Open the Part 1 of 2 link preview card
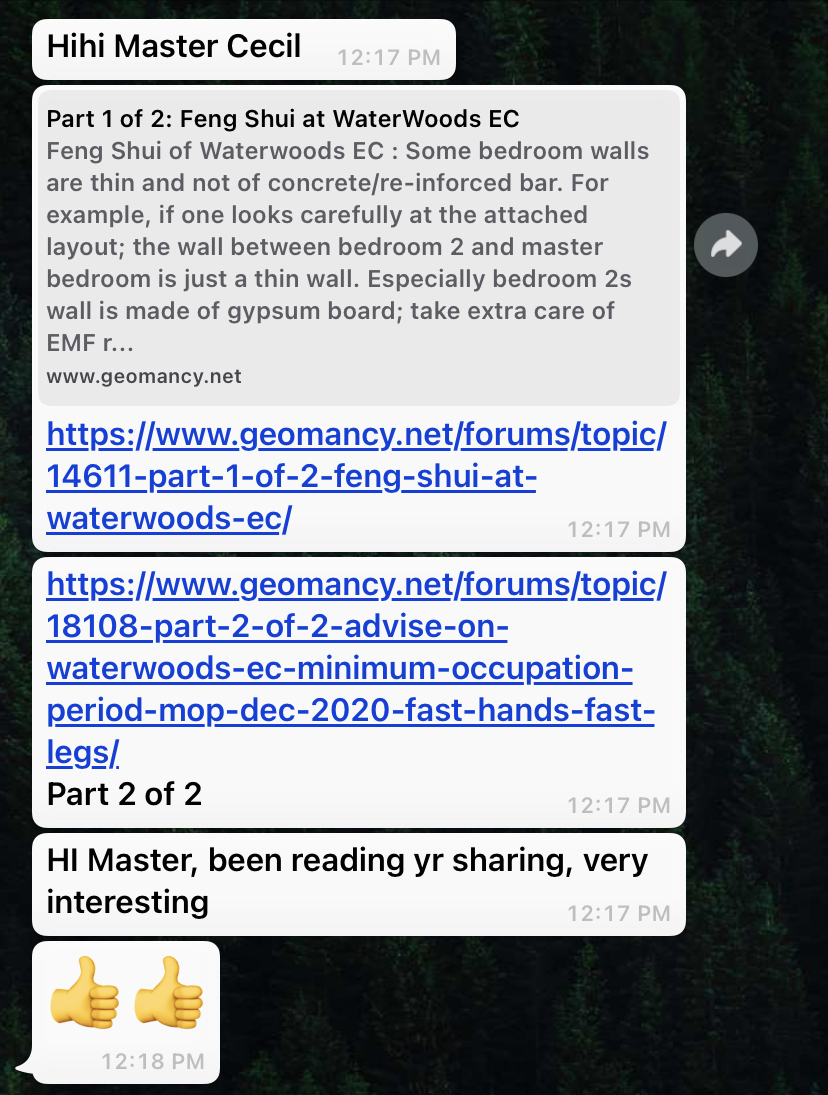Image resolution: width=828 pixels, height=1095 pixels. (x=357, y=247)
